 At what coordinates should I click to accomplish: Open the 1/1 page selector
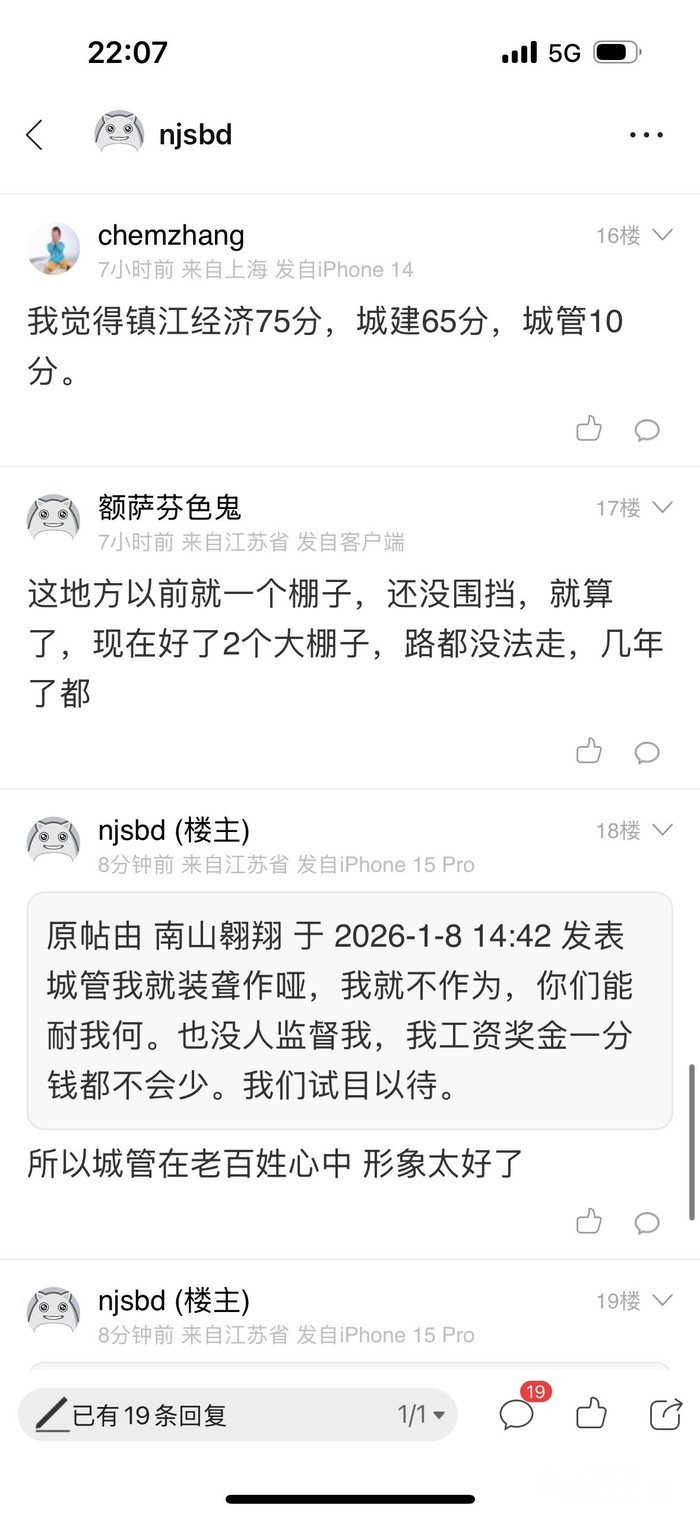421,1415
